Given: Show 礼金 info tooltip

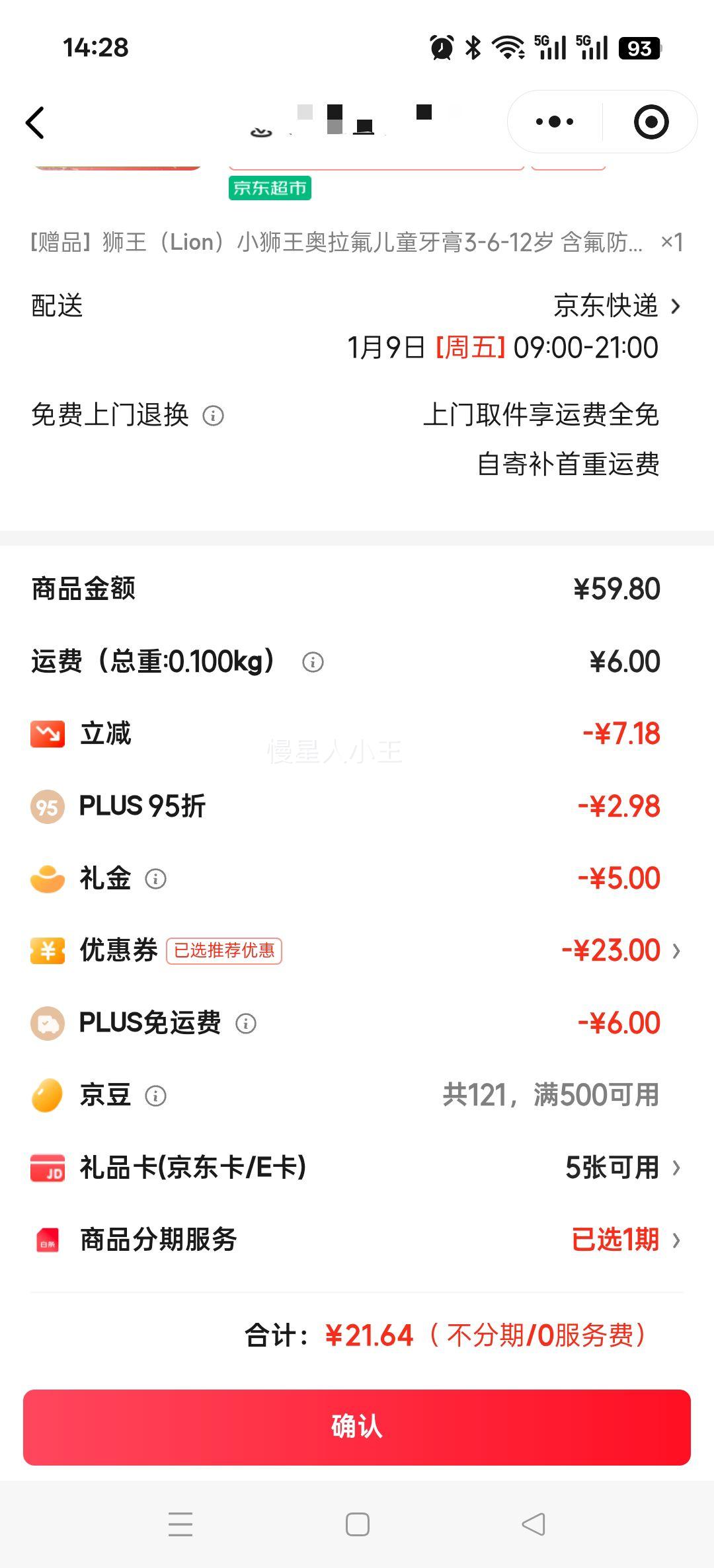Looking at the screenshot, I should [154, 879].
